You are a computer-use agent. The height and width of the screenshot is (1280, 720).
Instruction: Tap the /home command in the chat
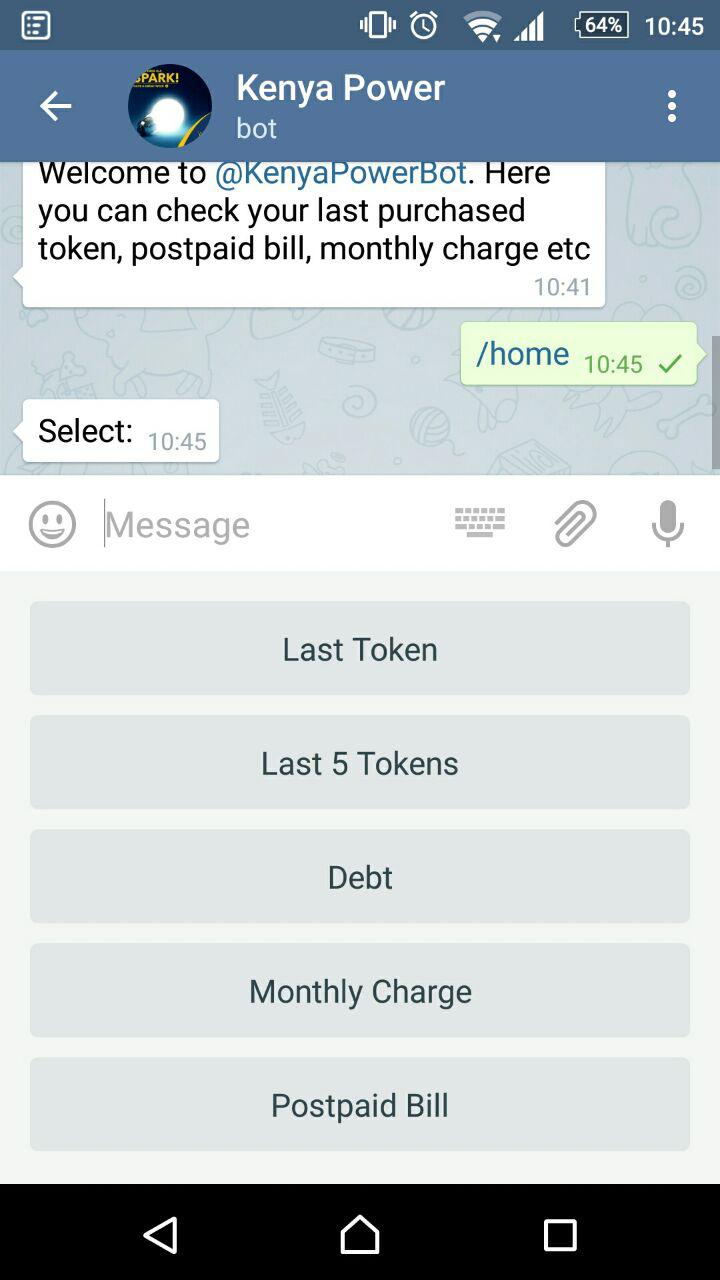tap(522, 353)
